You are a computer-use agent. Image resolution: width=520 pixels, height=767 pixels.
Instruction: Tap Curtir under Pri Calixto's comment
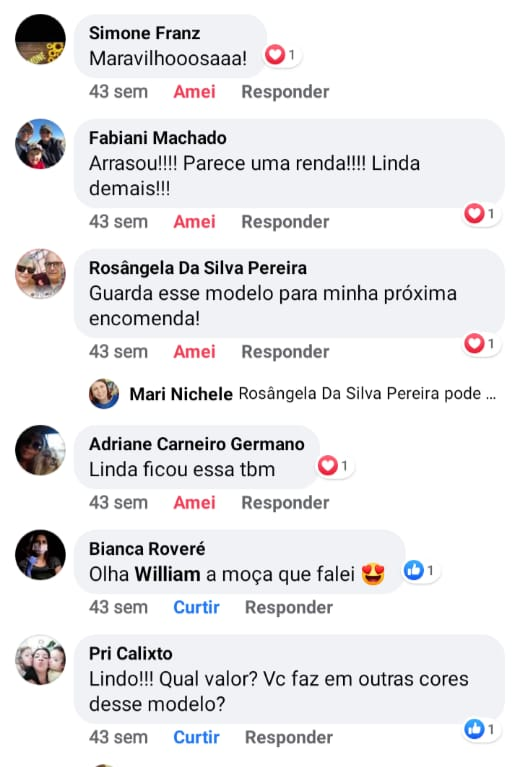(196, 738)
